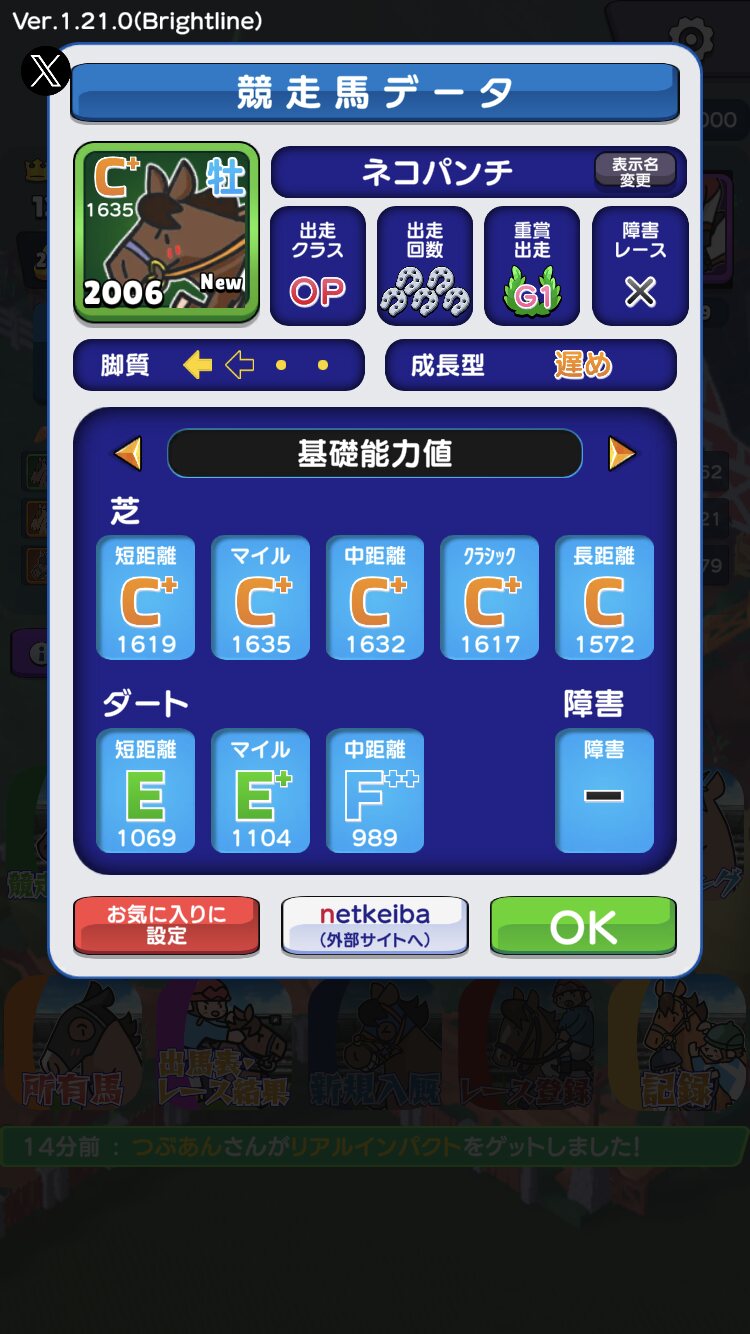Open netkeiba external site link
Screen dimensions: 750x1334
click(x=375, y=926)
